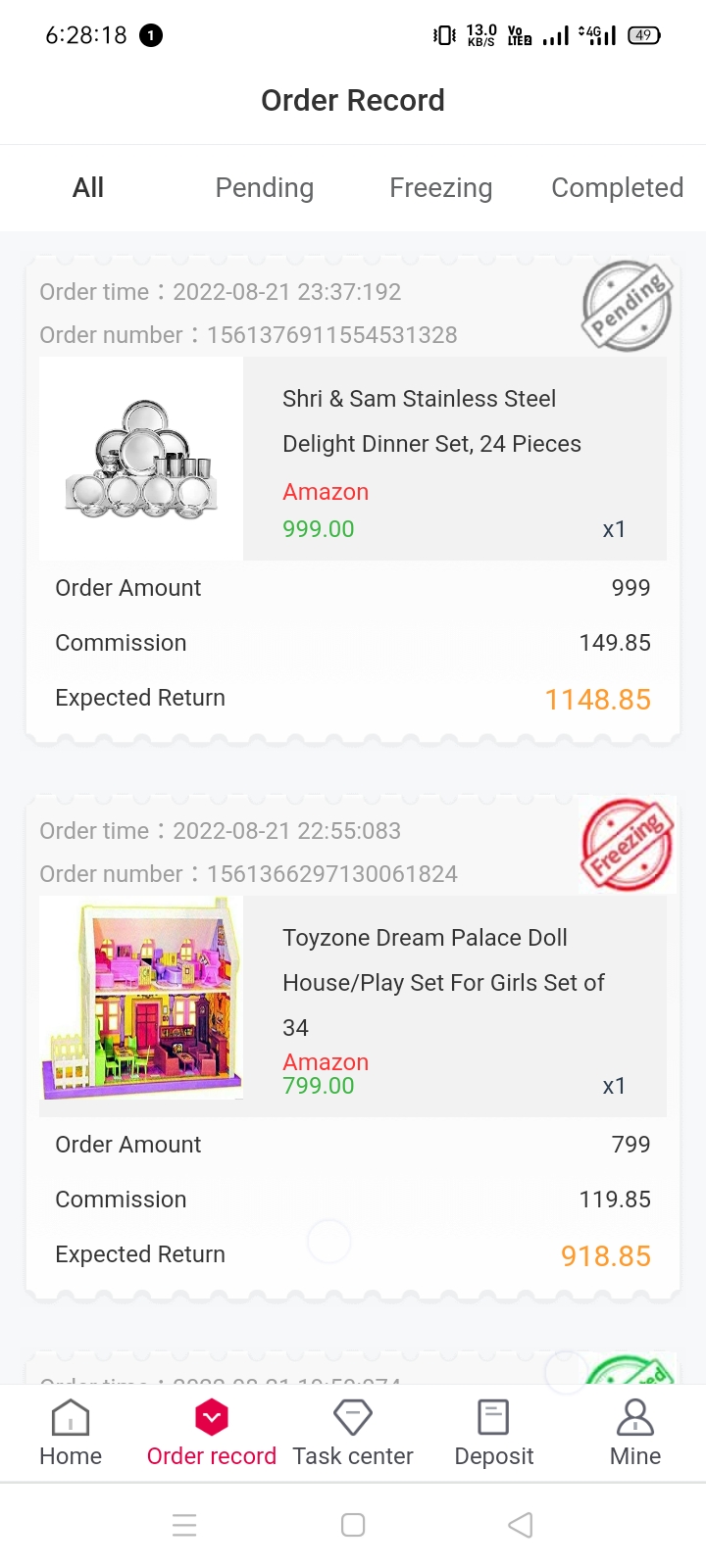Select Order record in bottom navigation
The width and height of the screenshot is (706, 1568).
click(212, 1433)
